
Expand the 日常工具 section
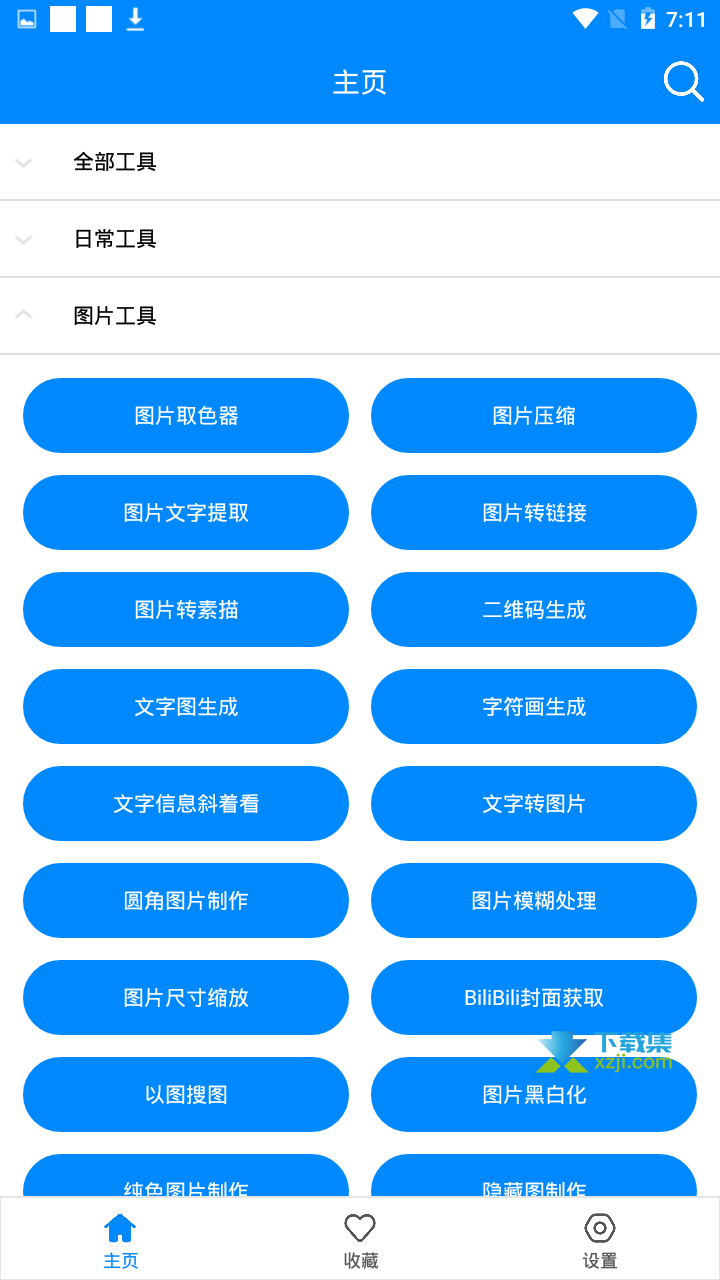pyautogui.click(x=360, y=239)
